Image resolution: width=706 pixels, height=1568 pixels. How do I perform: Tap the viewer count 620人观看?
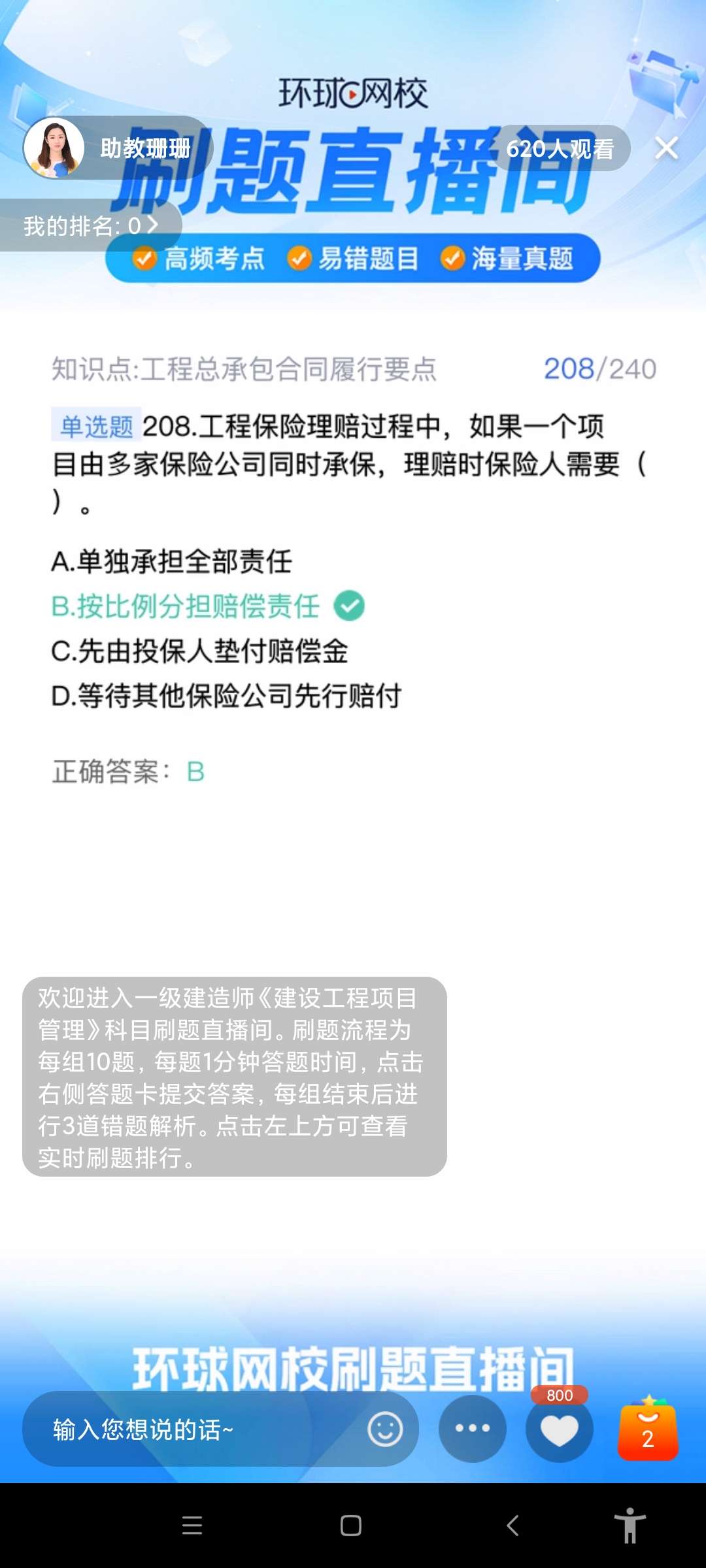point(563,149)
